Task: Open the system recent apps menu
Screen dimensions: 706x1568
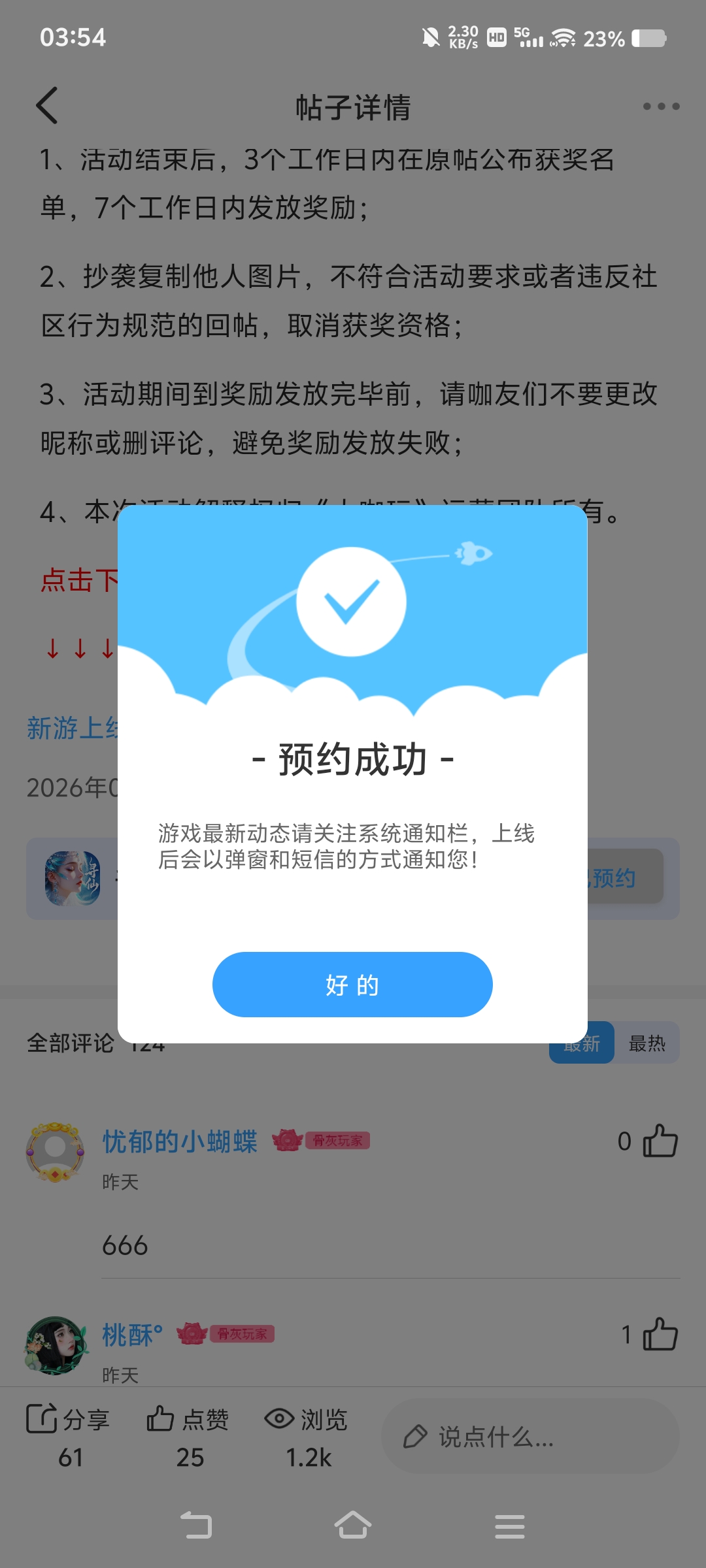Action: coord(510,1526)
